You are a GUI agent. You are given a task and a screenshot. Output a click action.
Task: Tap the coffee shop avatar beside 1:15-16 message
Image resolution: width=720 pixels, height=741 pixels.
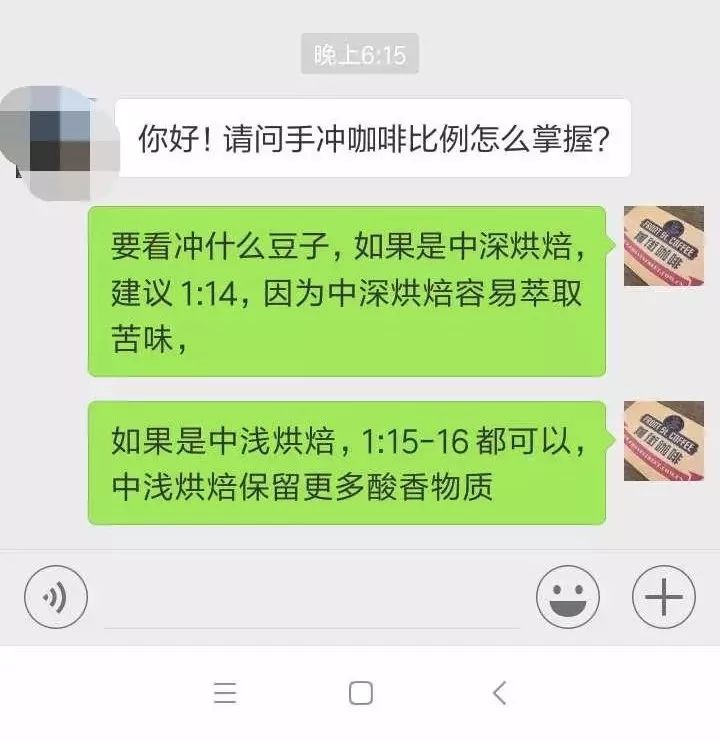click(663, 440)
